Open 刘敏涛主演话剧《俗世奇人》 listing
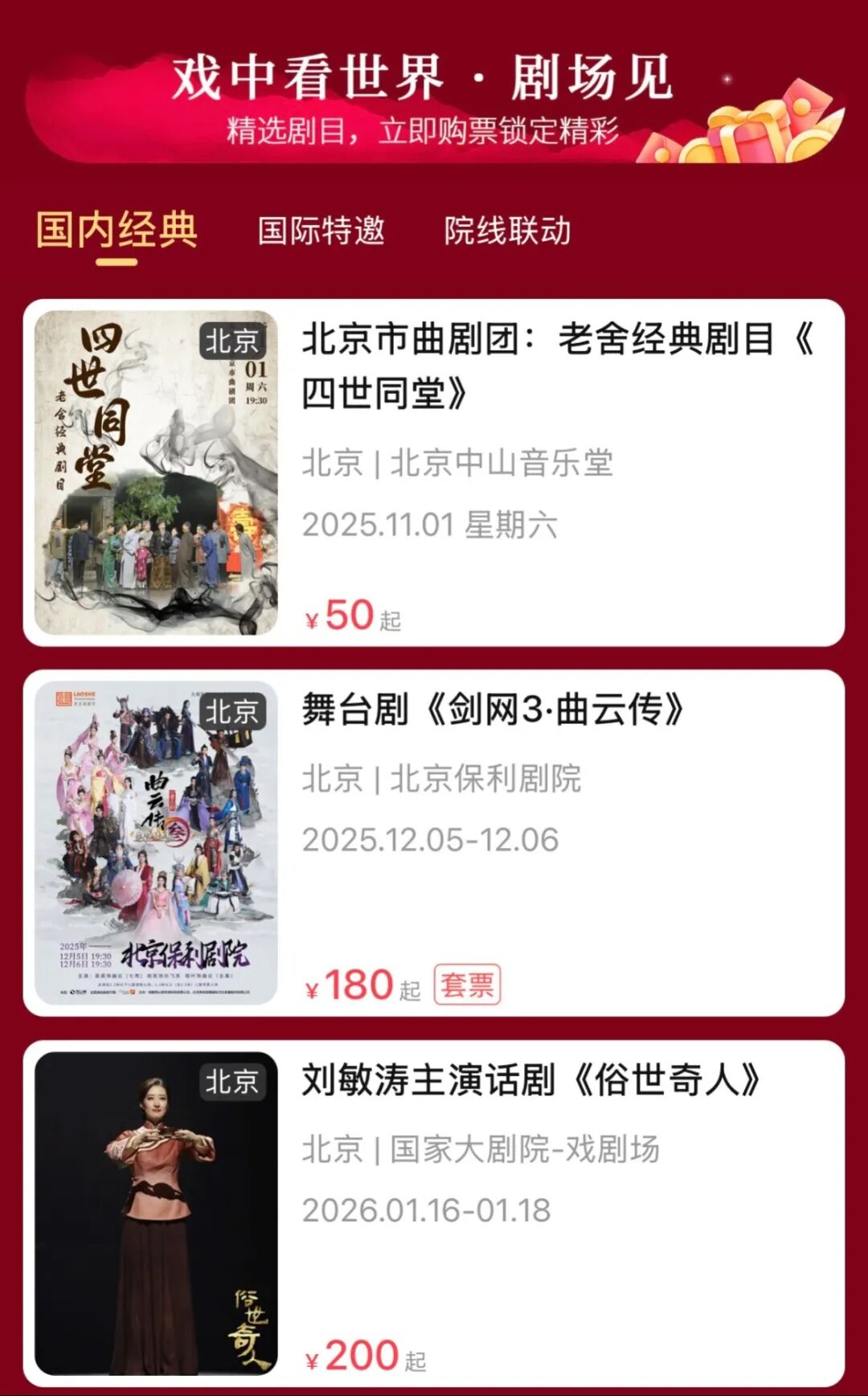This screenshot has width=868, height=1396. click(434, 1212)
